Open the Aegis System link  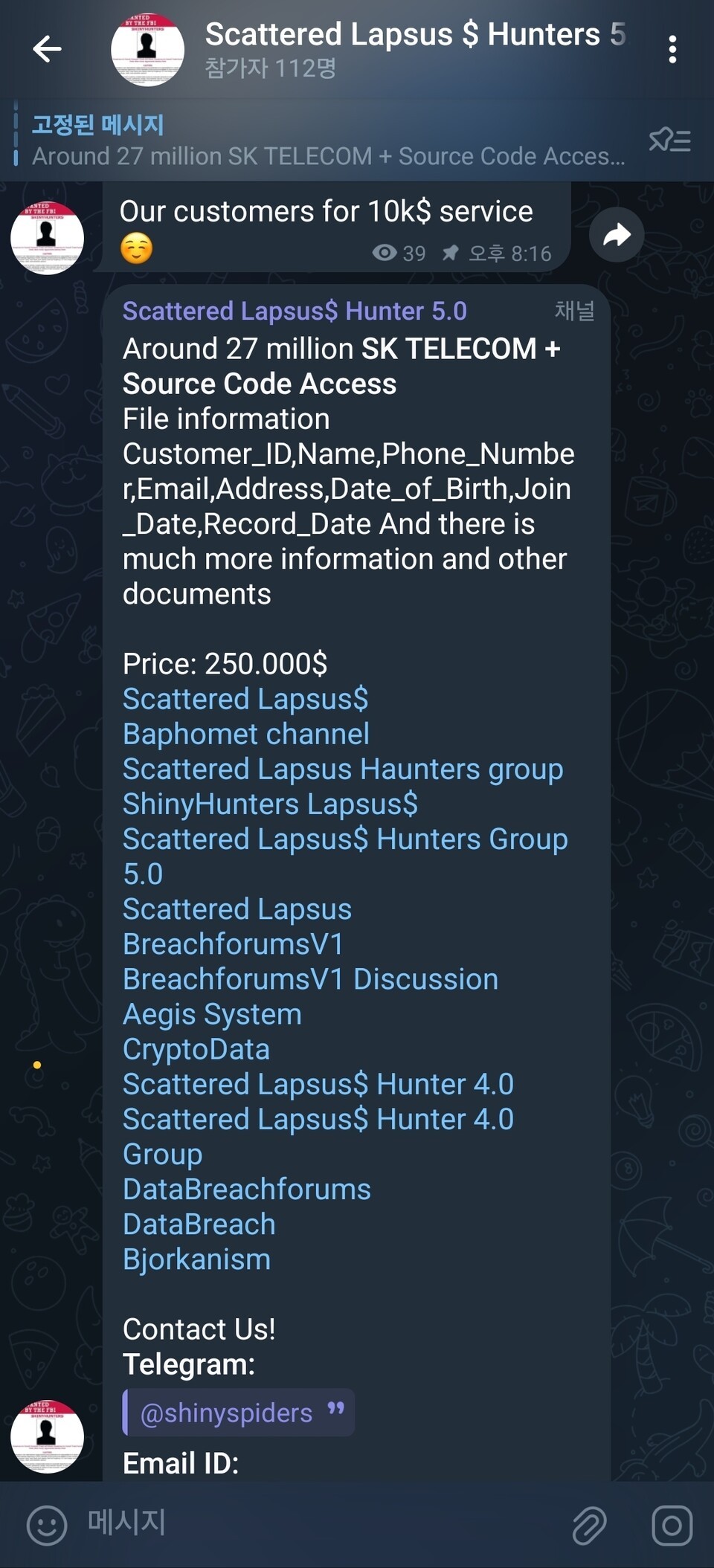pos(212,1014)
